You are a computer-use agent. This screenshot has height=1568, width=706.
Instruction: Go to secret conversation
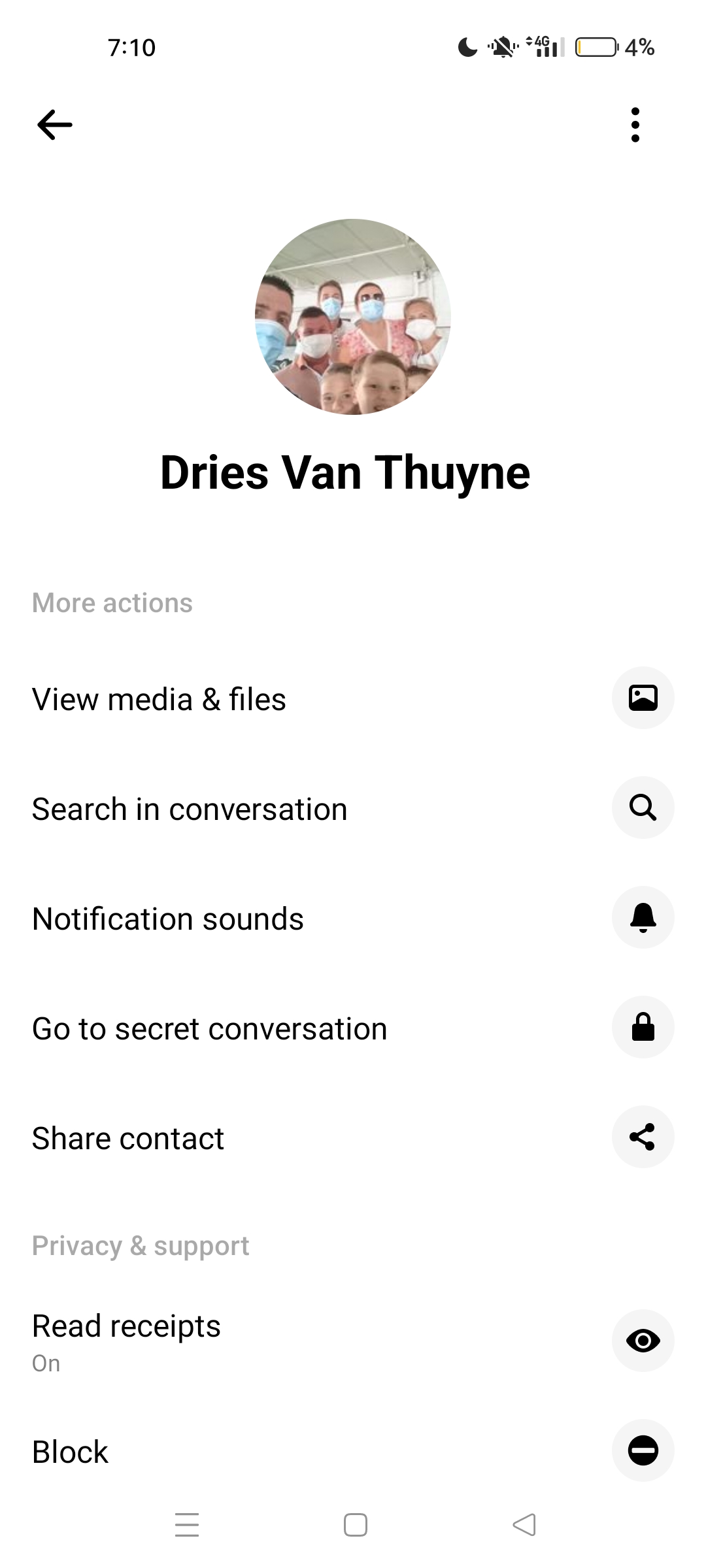[x=353, y=1028]
